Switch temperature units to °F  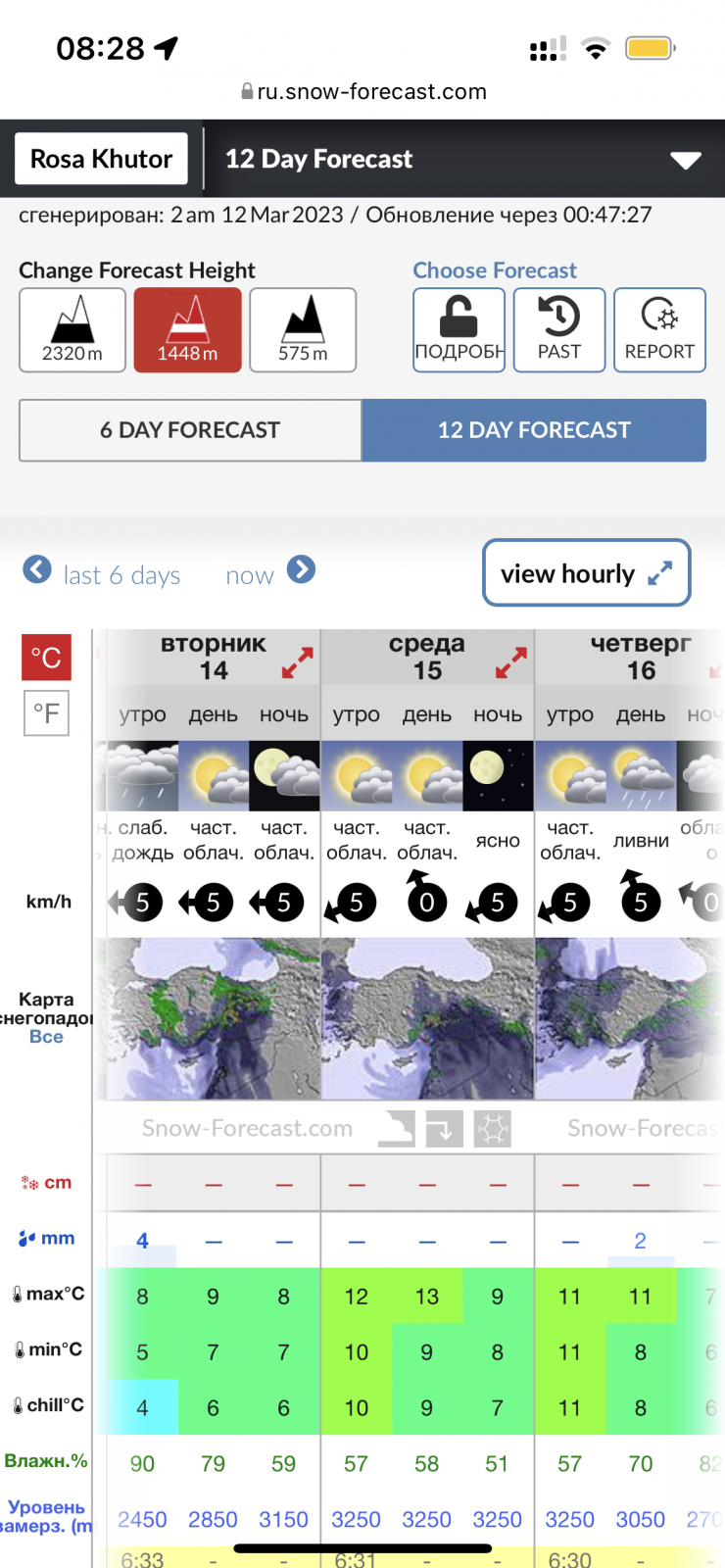tap(46, 712)
